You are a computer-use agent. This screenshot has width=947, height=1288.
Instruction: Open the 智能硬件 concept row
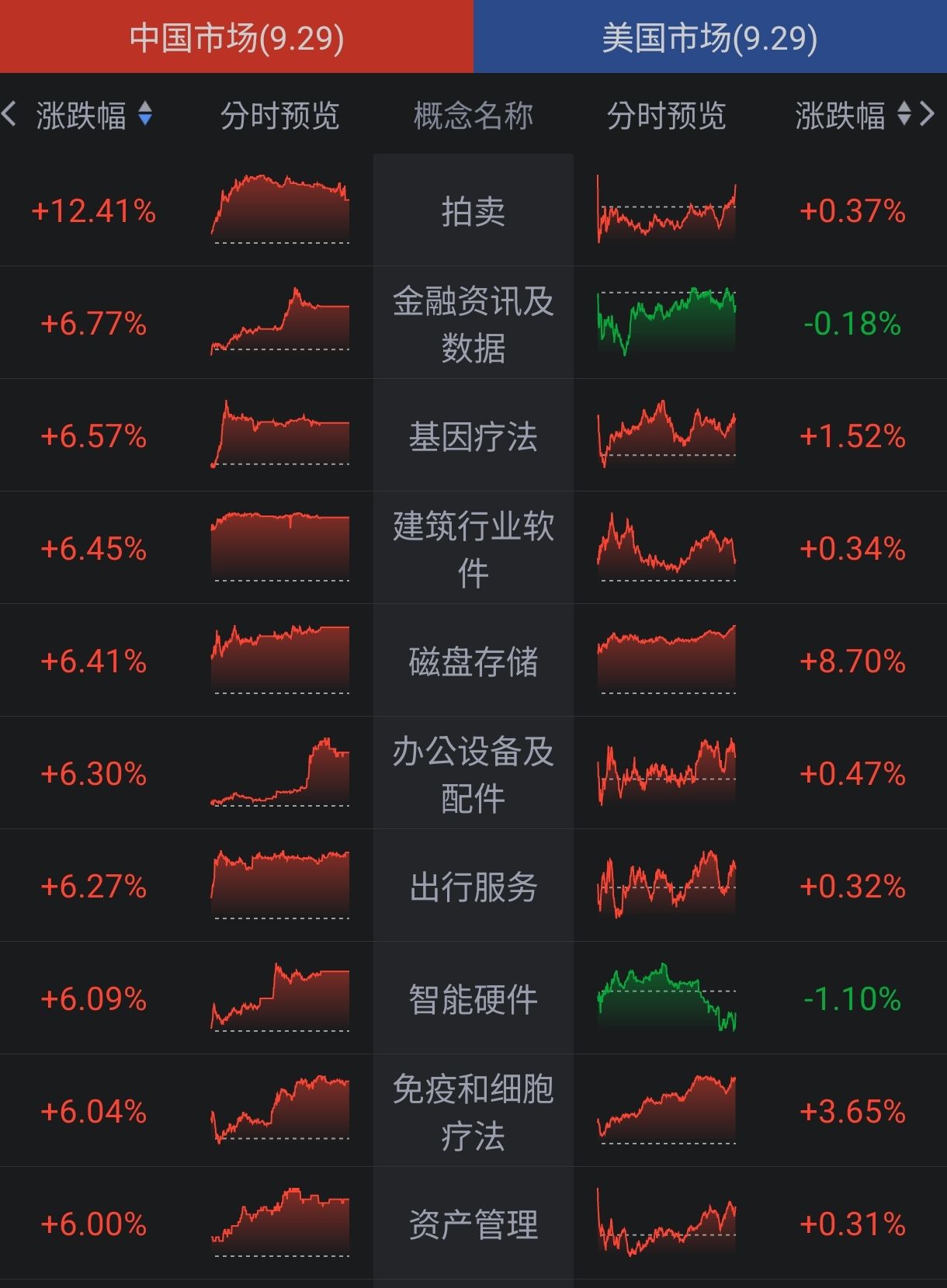click(x=473, y=998)
